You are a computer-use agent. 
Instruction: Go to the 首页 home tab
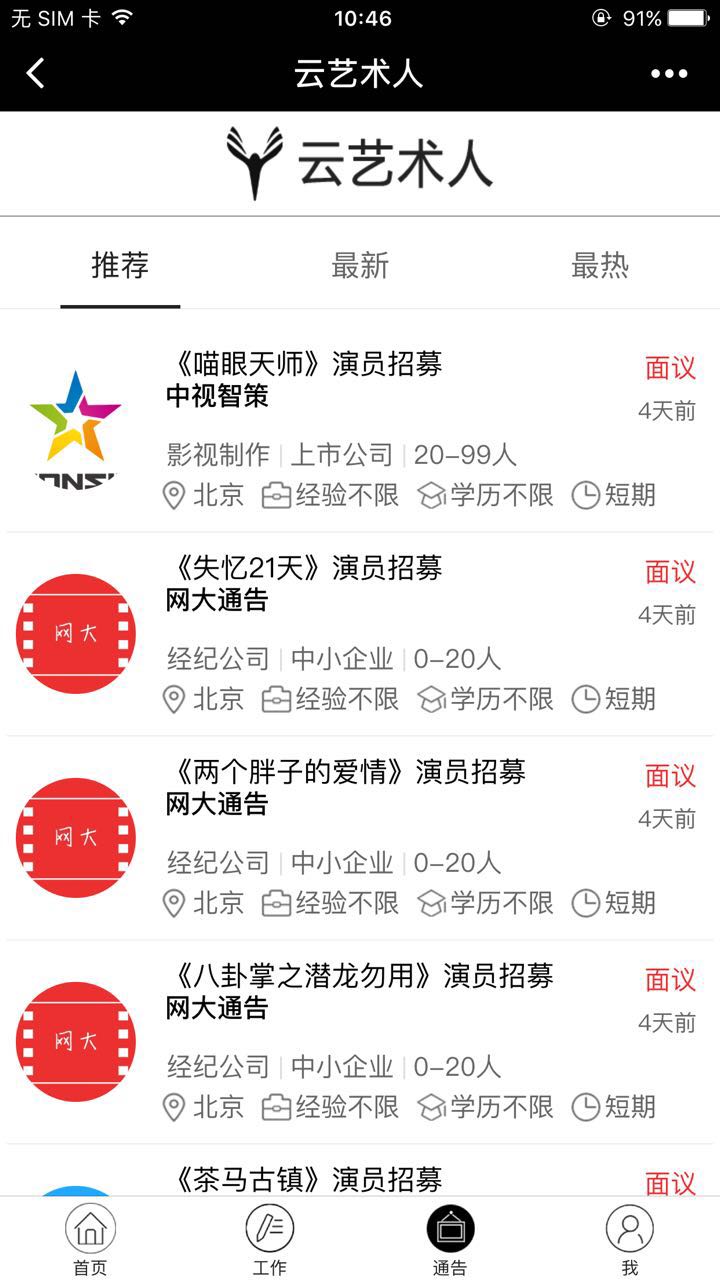[x=90, y=1240]
